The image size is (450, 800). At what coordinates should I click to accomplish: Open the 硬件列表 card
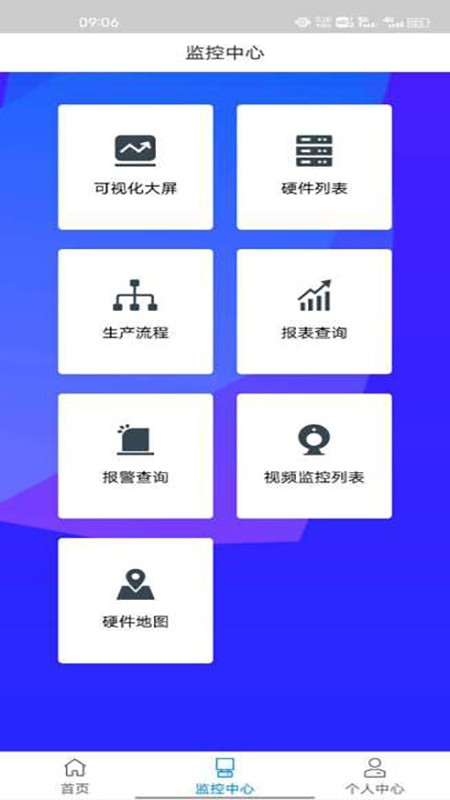pyautogui.click(x=314, y=167)
